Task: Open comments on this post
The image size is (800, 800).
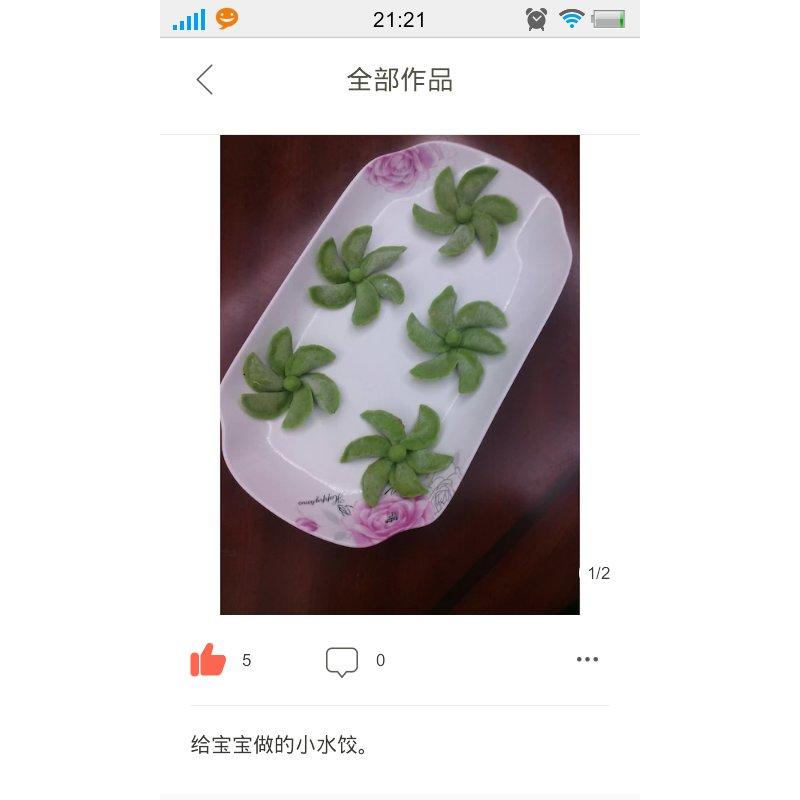Action: pos(342,661)
